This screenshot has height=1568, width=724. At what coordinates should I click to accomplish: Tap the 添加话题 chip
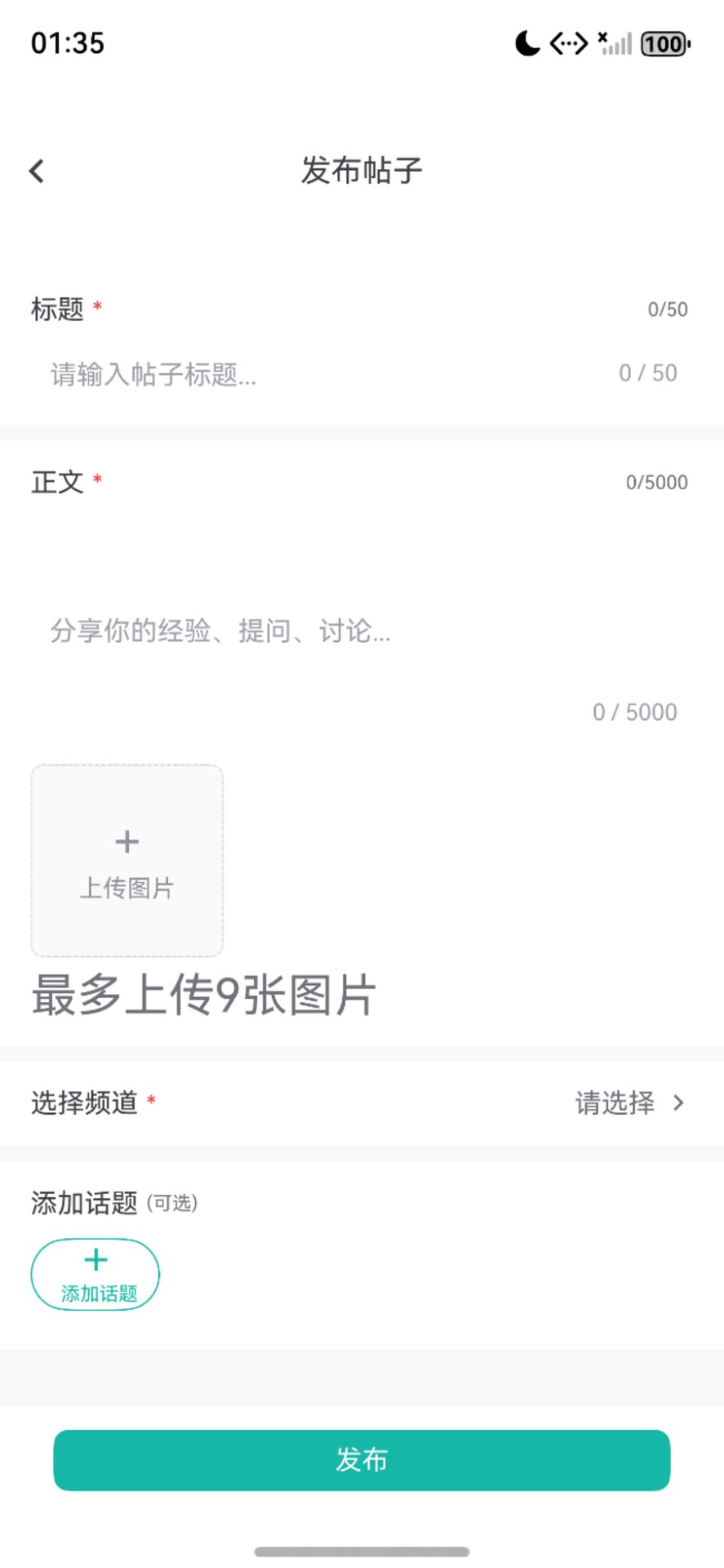pos(95,1274)
